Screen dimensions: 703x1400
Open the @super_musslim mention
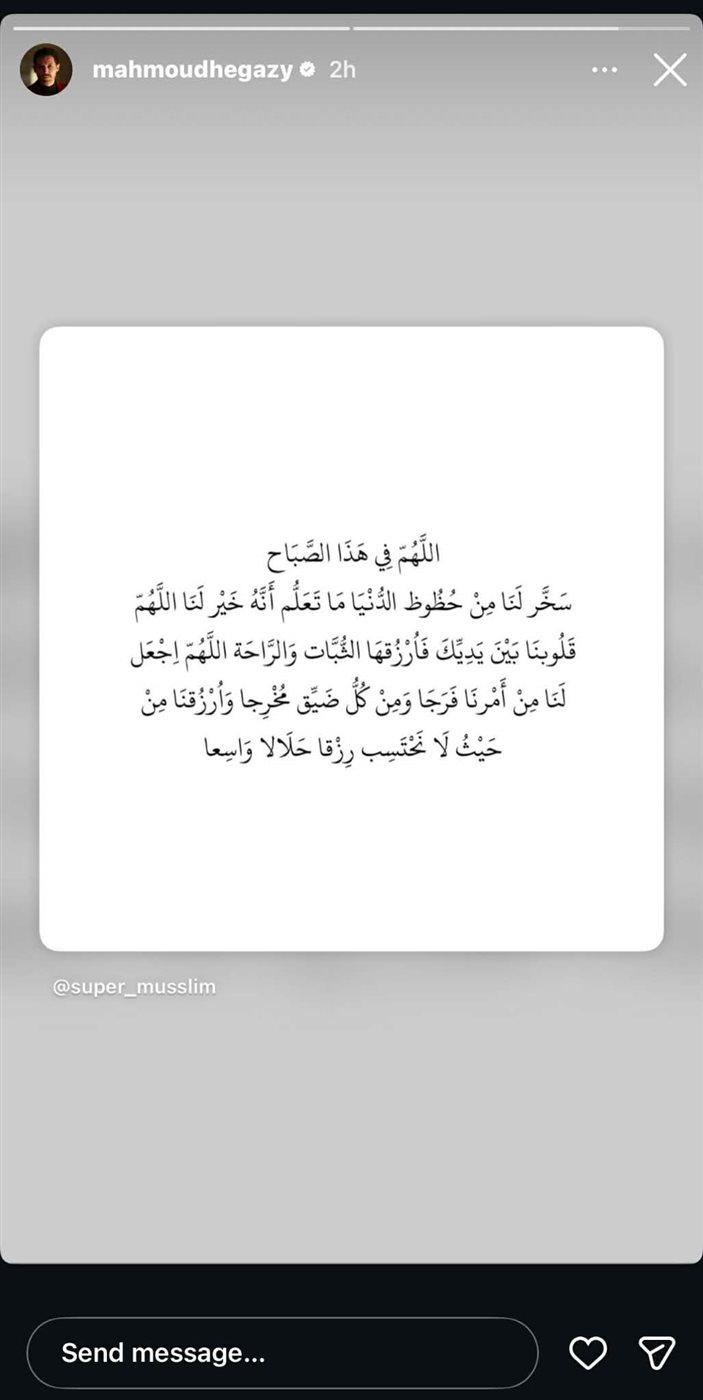[134, 987]
